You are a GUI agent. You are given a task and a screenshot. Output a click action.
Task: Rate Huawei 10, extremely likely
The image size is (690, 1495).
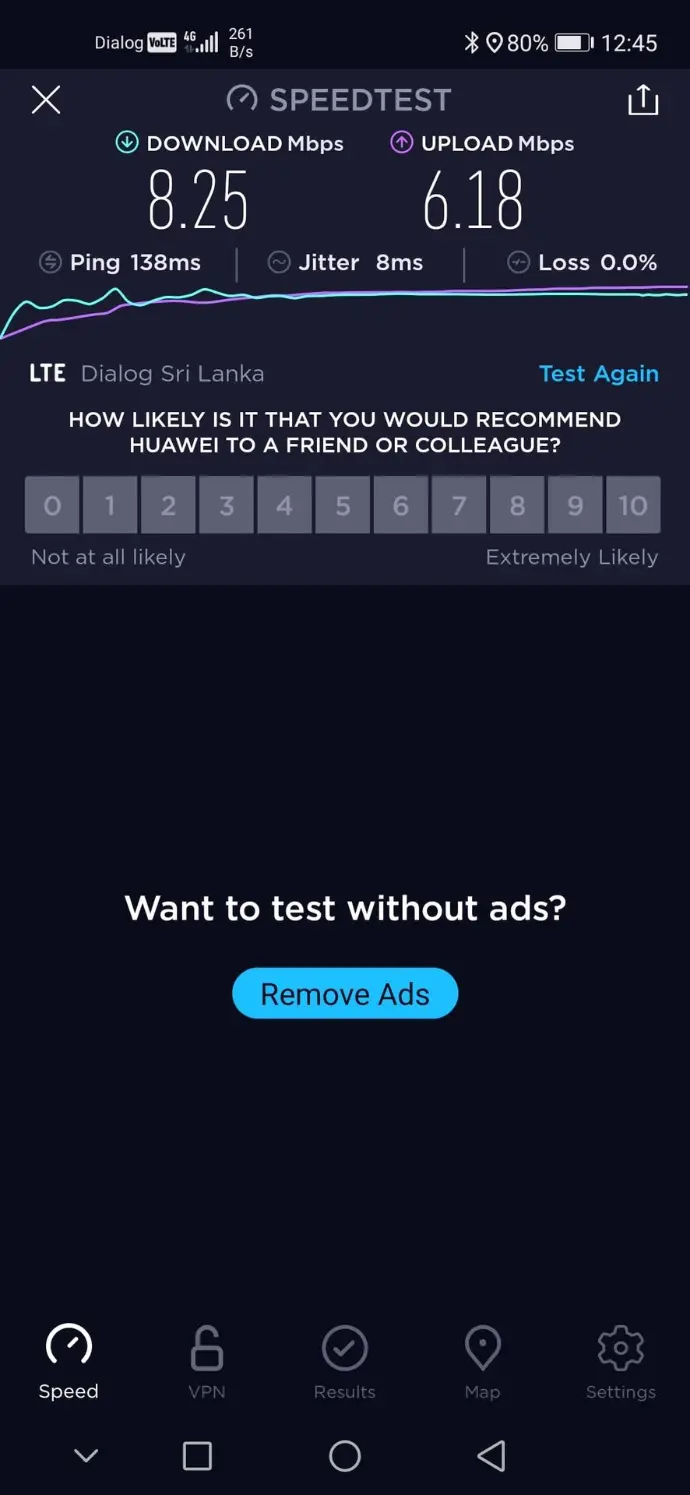632,506
